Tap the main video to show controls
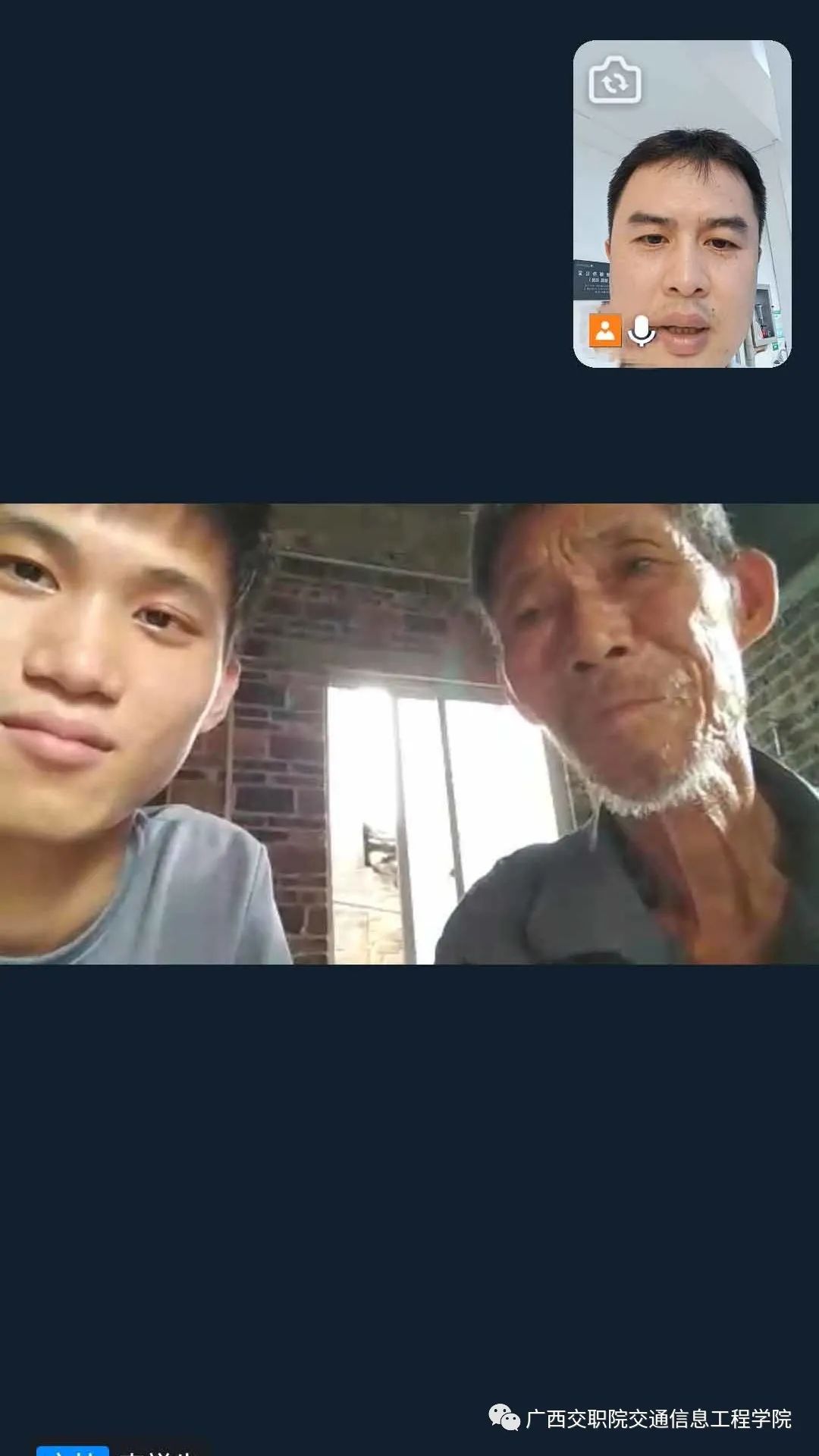Viewport: 819px width, 1456px height. (409, 733)
